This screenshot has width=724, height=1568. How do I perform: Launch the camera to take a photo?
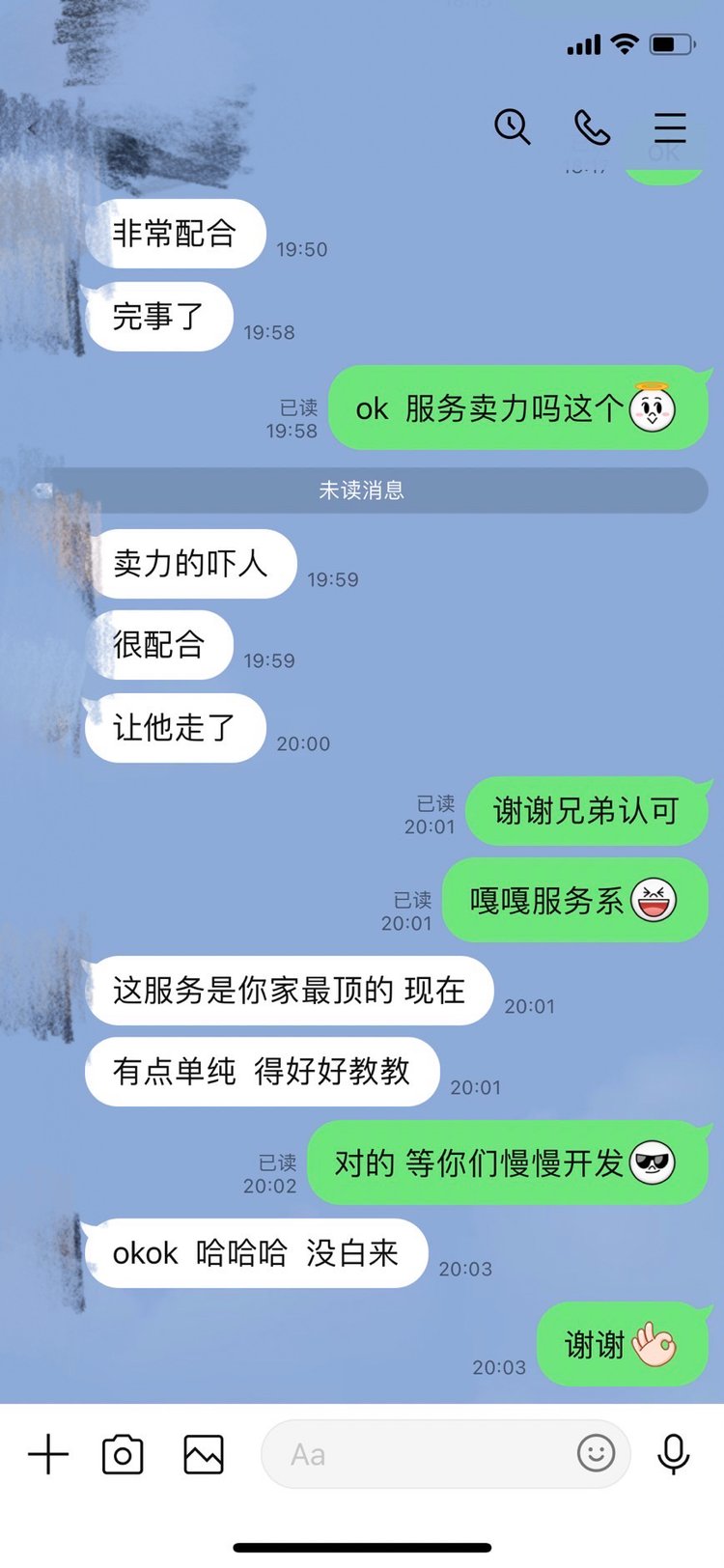click(123, 1454)
